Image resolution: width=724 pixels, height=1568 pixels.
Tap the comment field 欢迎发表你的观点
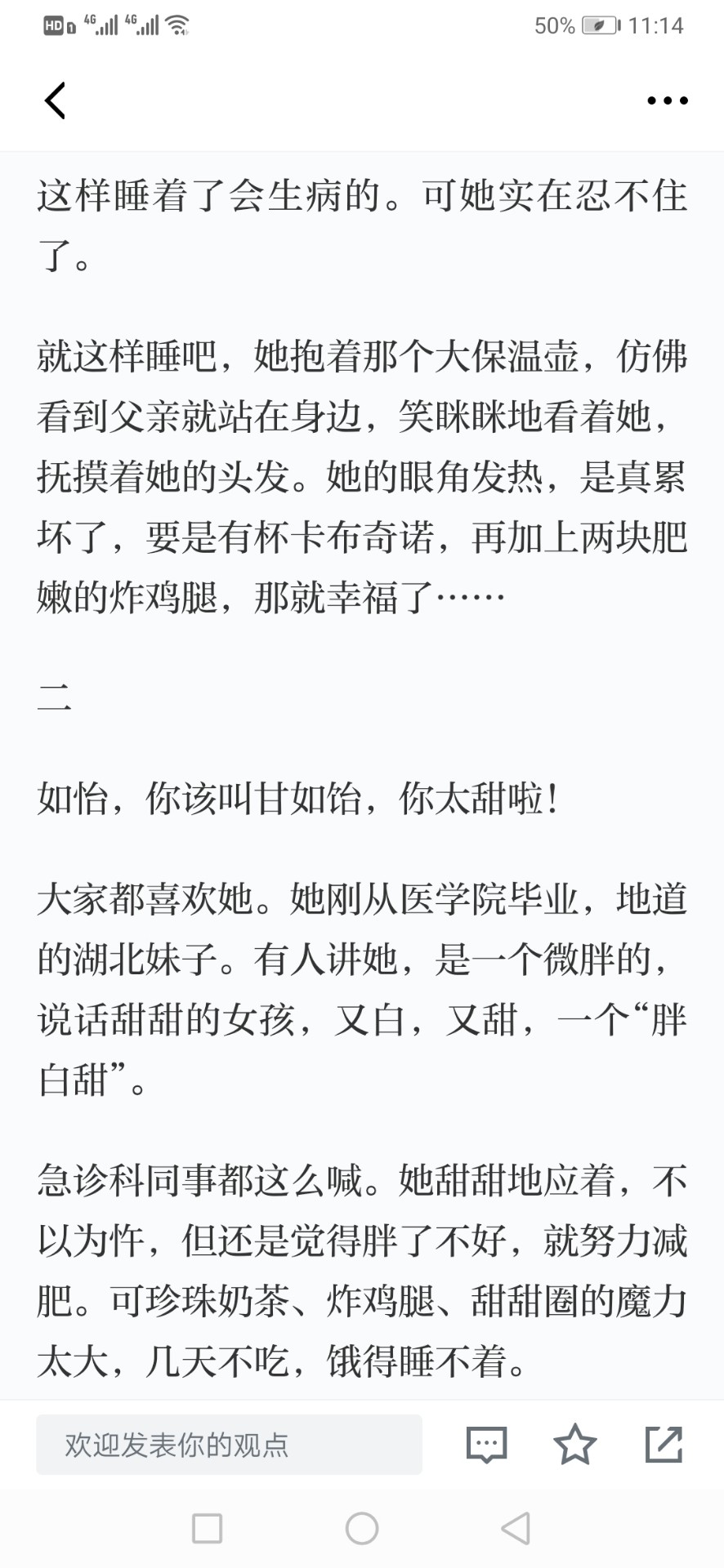[229, 1445]
